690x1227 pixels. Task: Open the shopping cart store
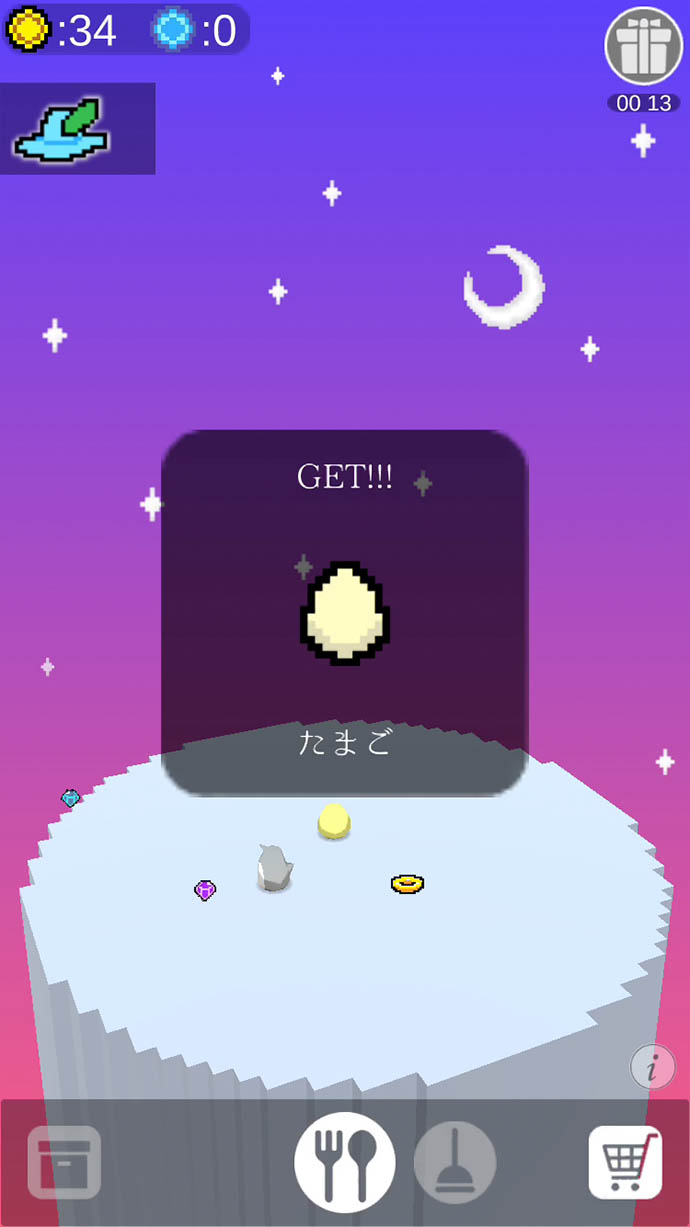click(625, 1162)
